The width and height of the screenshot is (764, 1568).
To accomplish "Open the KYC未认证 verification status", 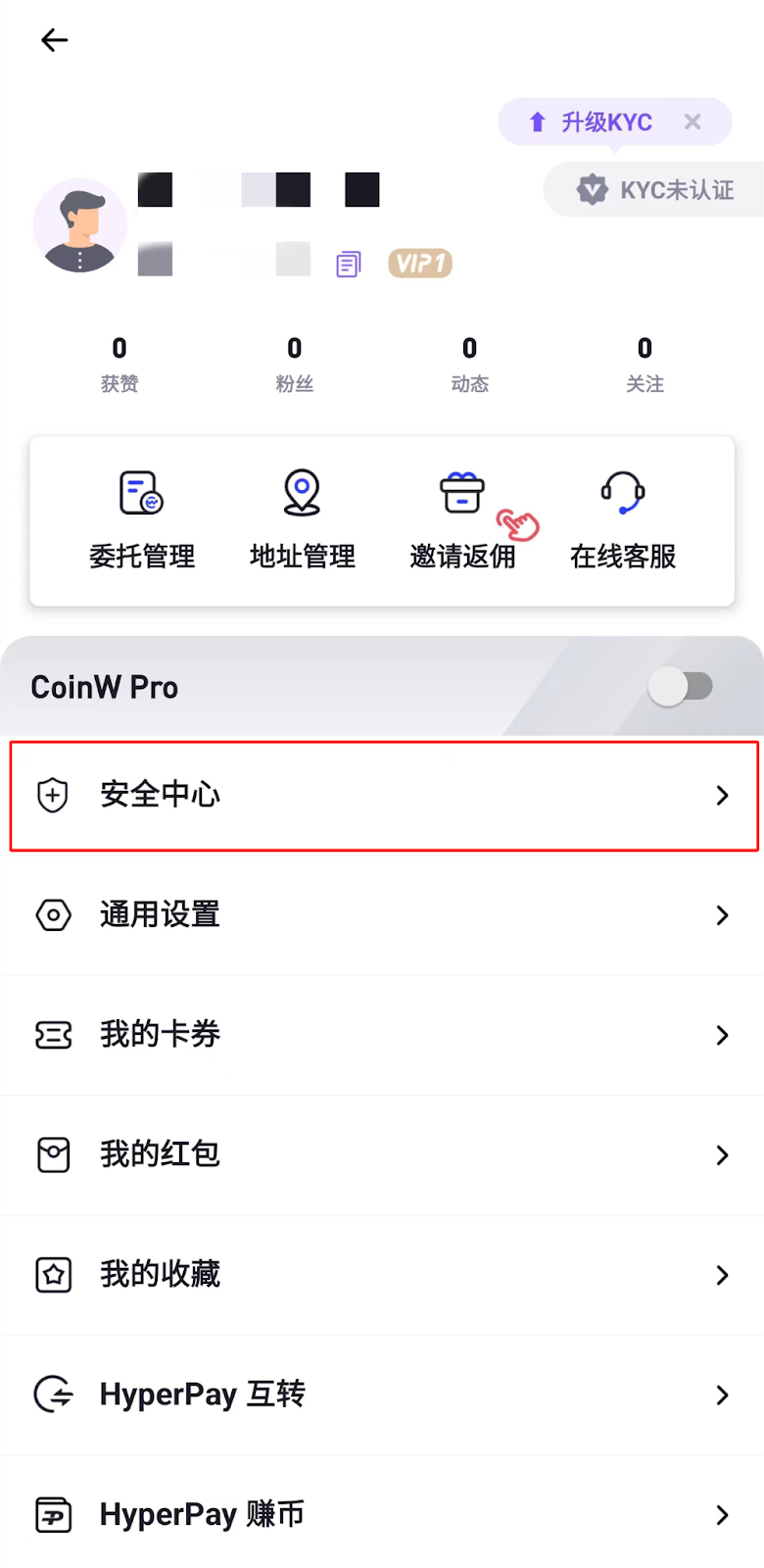I will click(656, 189).
